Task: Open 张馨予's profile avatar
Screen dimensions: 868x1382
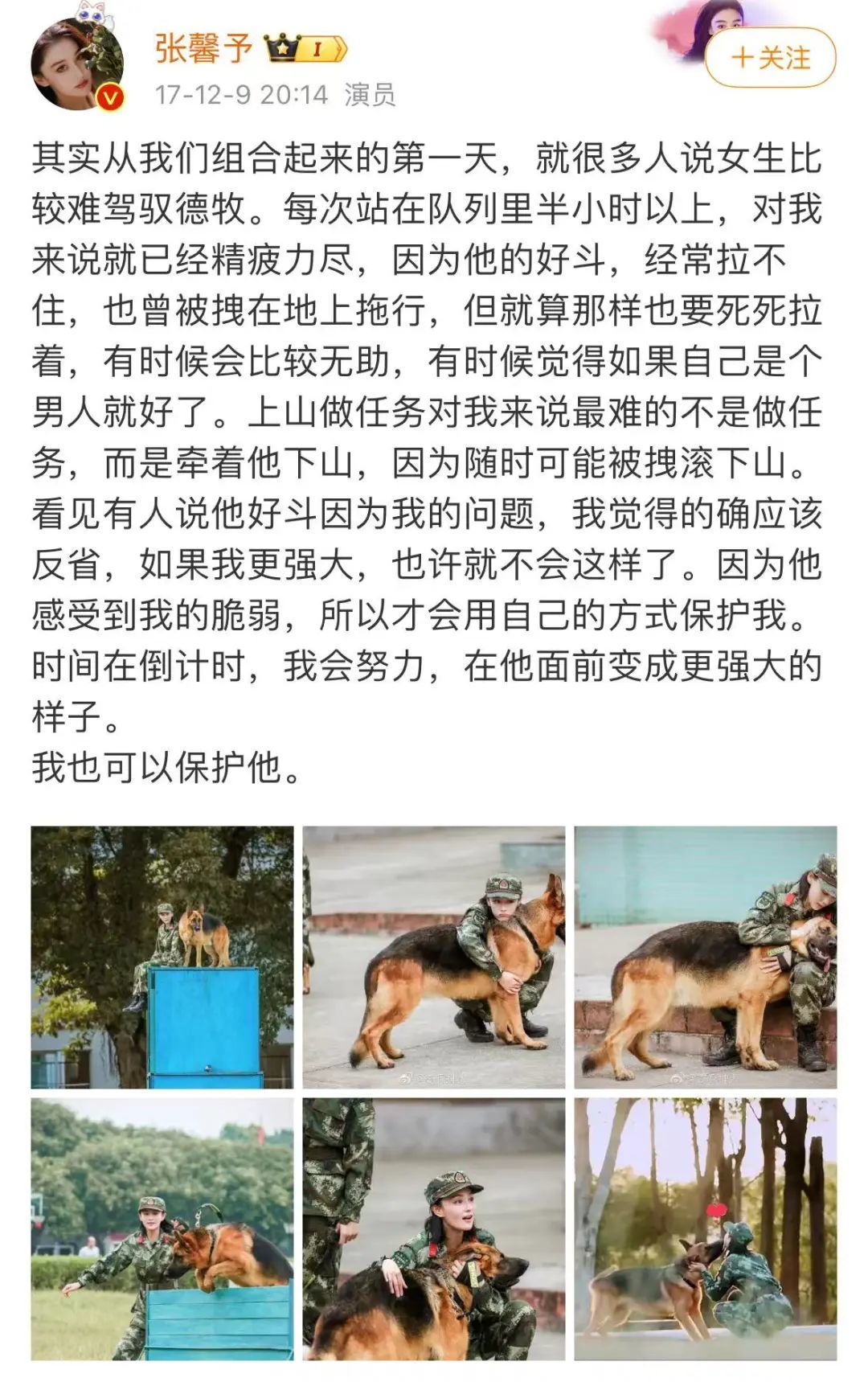Action: click(78, 63)
